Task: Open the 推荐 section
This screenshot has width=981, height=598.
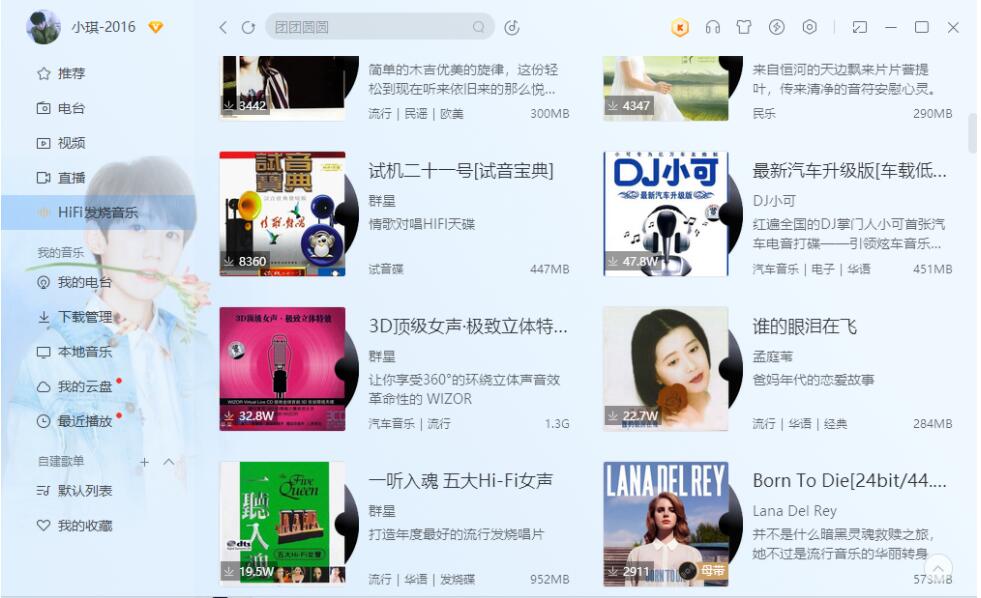Action: 71,74
